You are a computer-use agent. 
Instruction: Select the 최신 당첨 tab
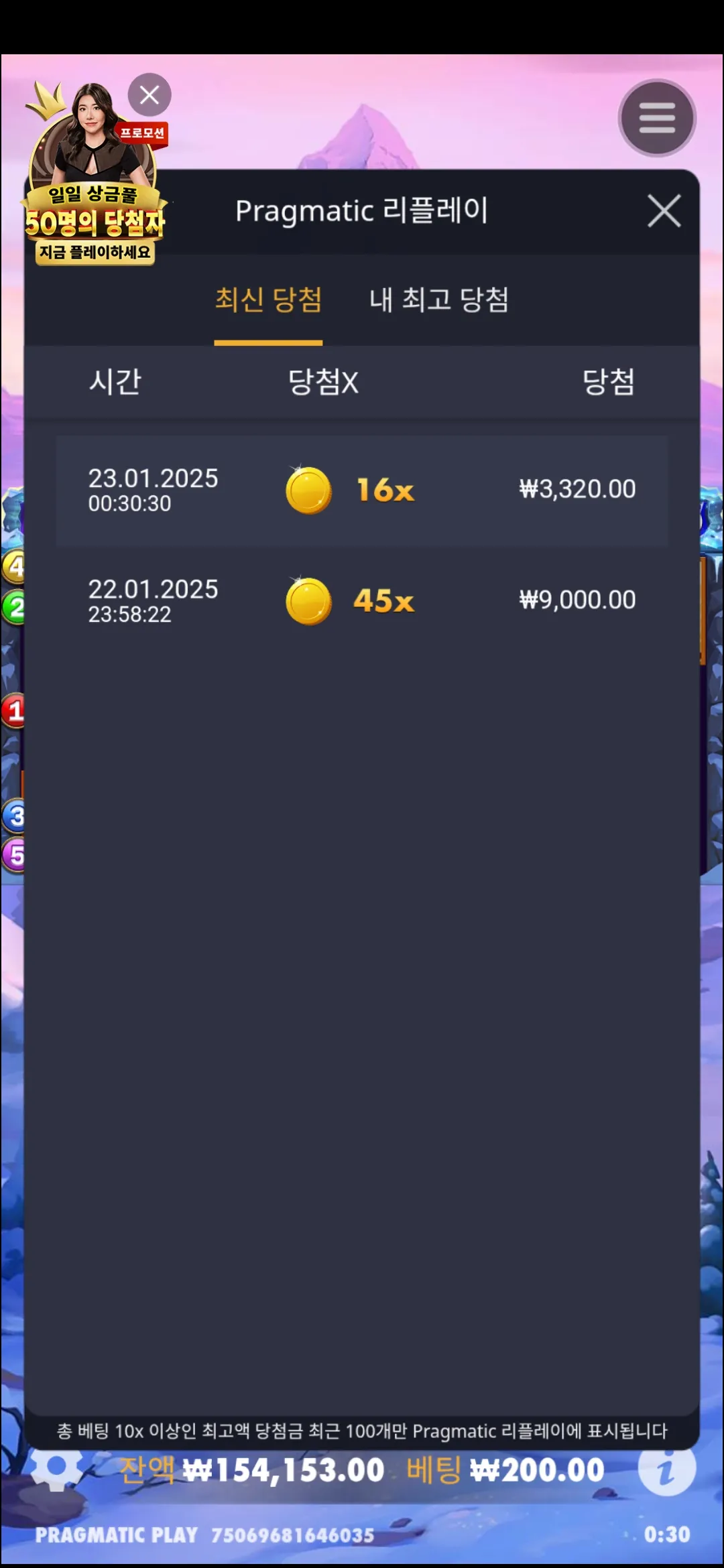click(x=268, y=300)
